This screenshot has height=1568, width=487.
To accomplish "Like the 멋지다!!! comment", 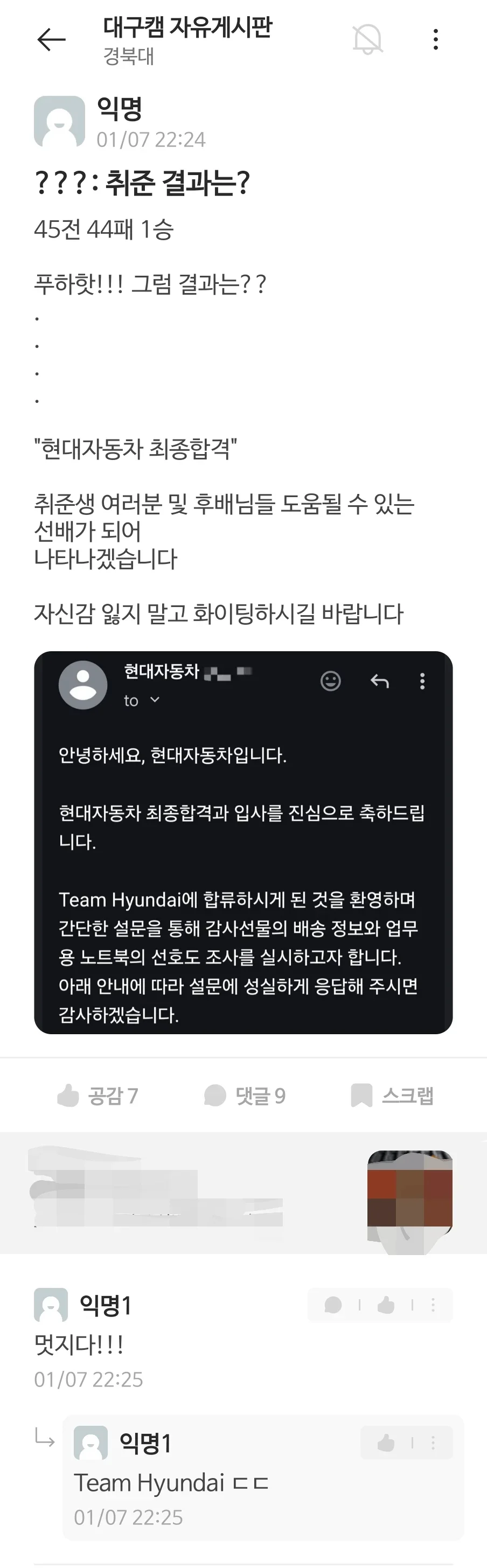I will 386,1305.
